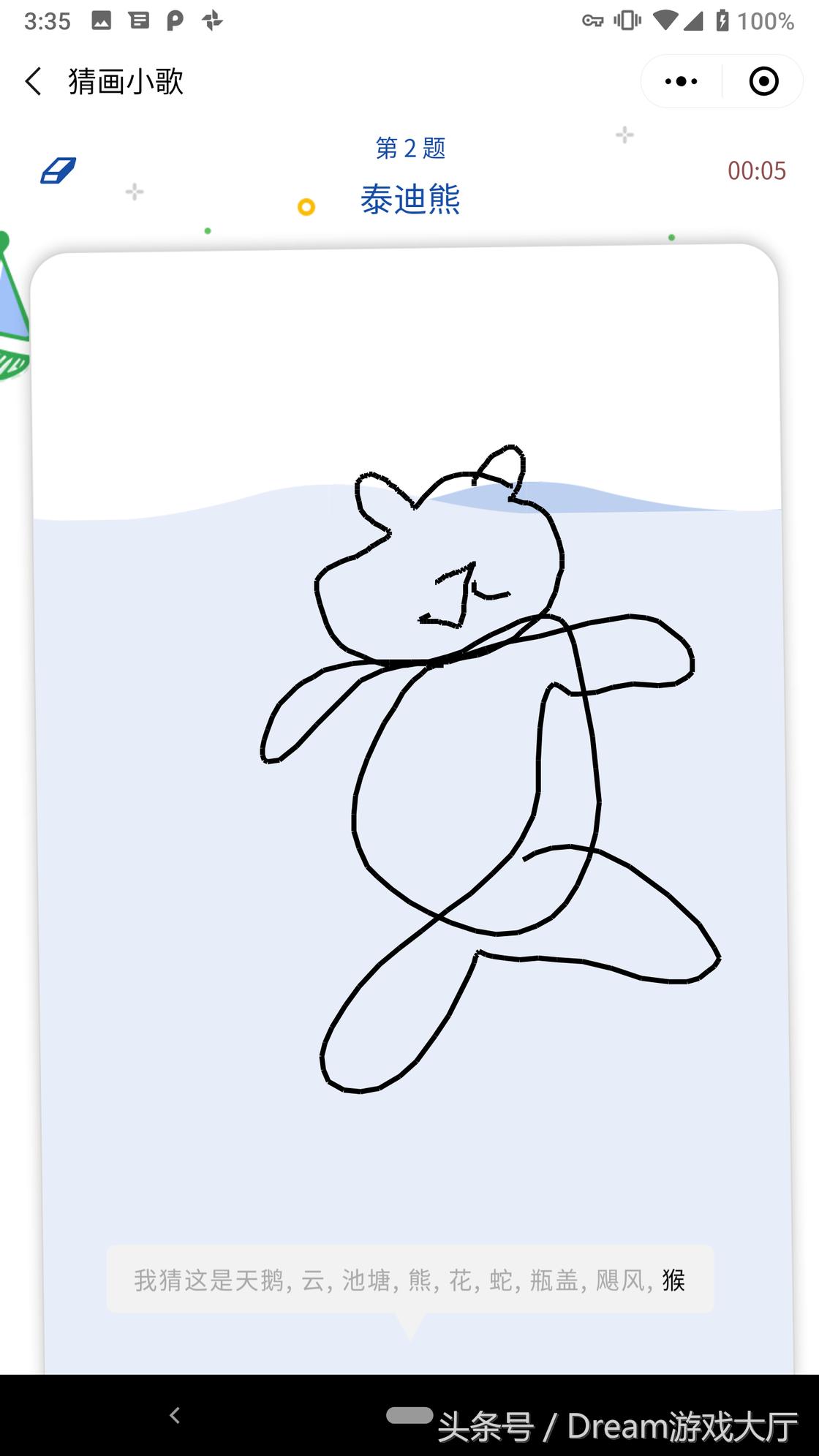Screen dimensions: 819x1456
Task: Close the mini program with target icon
Action: point(763,81)
